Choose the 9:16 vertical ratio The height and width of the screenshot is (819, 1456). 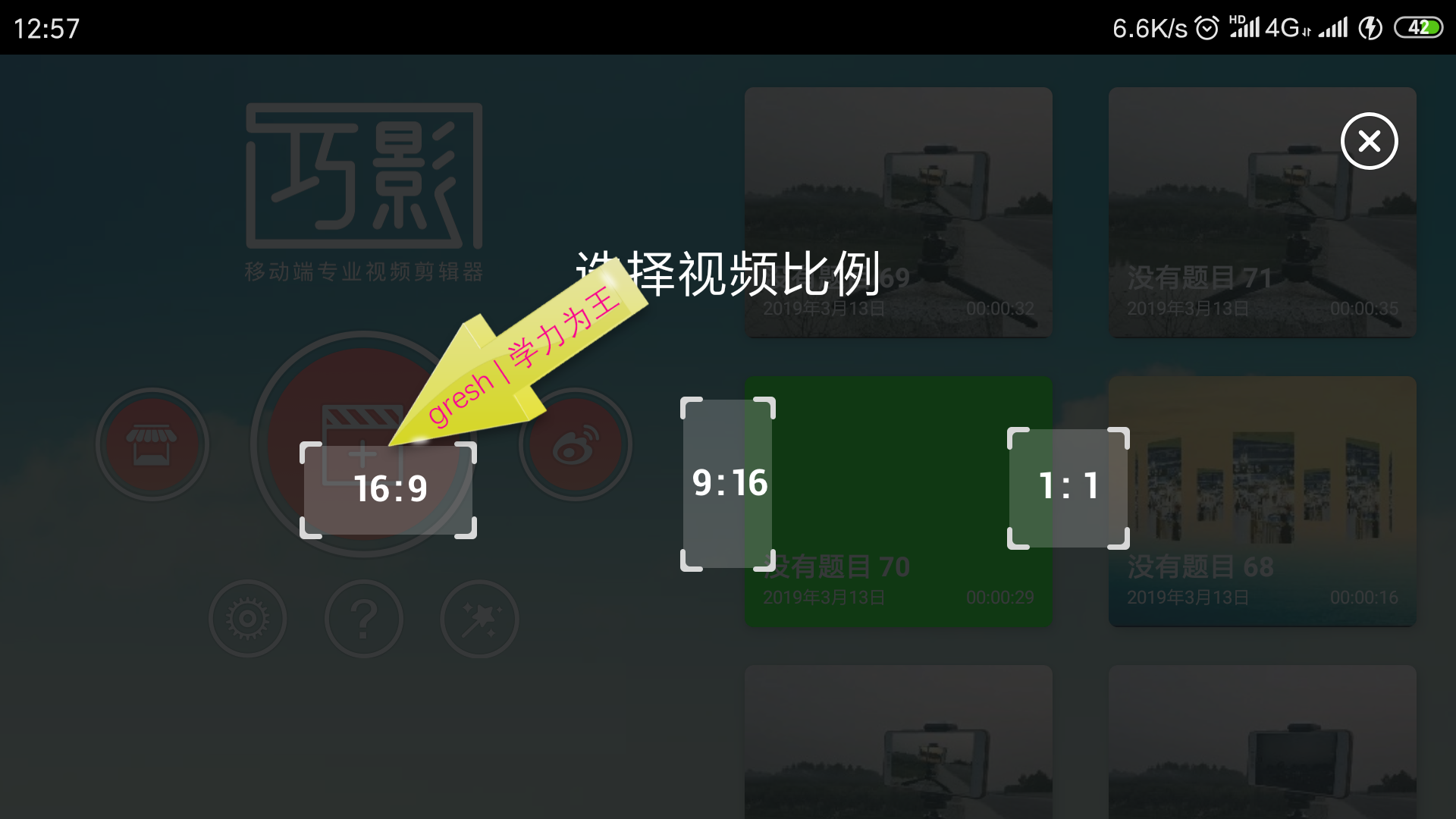(x=728, y=484)
